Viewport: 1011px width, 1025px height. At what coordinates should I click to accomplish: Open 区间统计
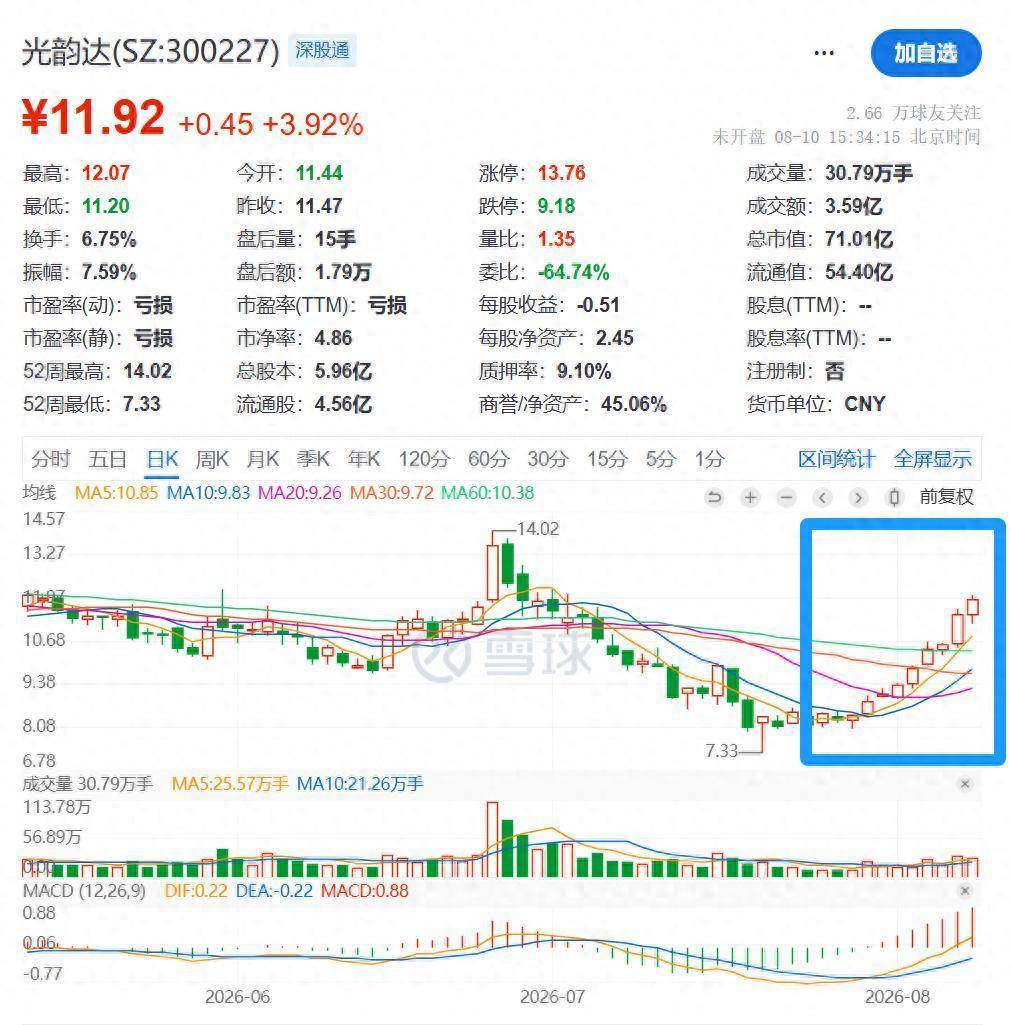[836, 459]
